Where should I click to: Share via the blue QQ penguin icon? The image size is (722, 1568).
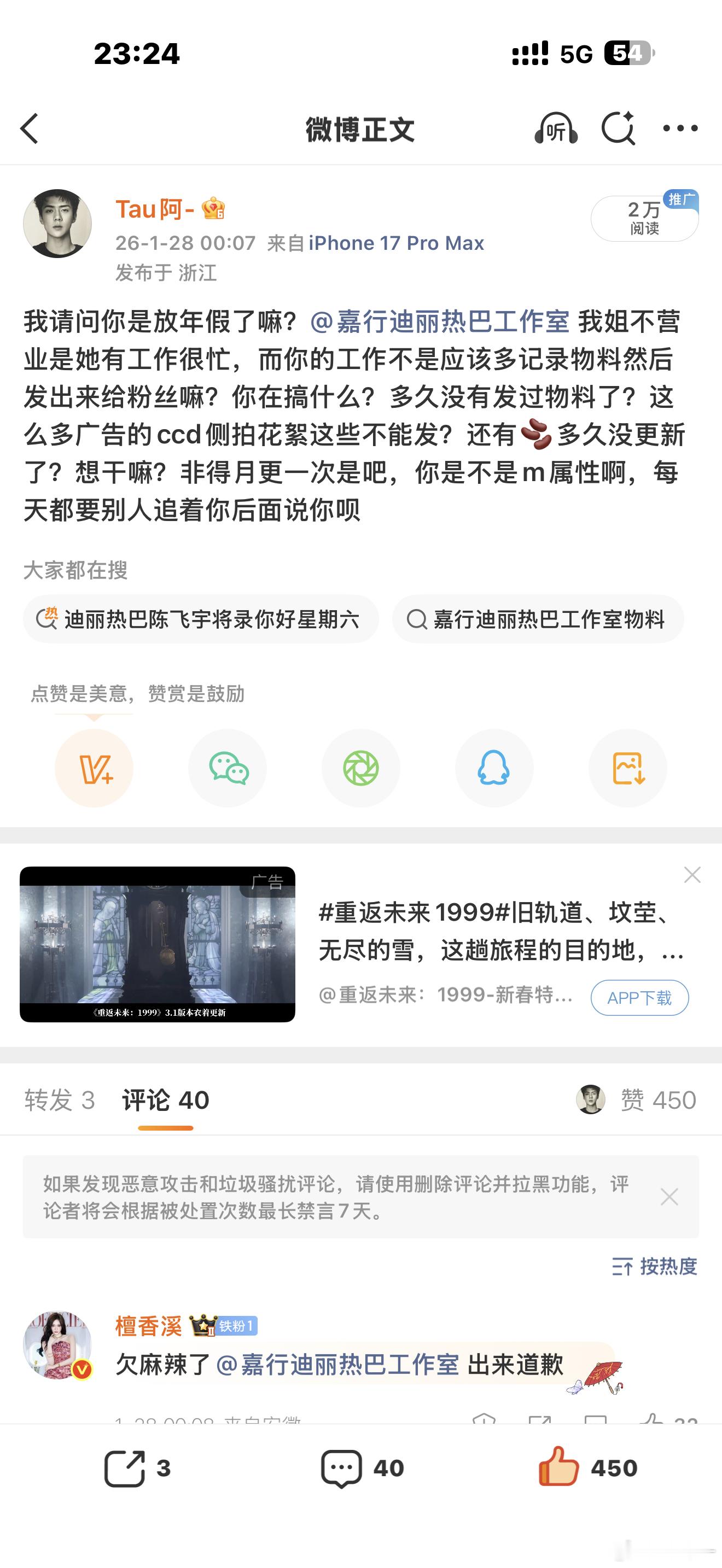pyautogui.click(x=494, y=768)
